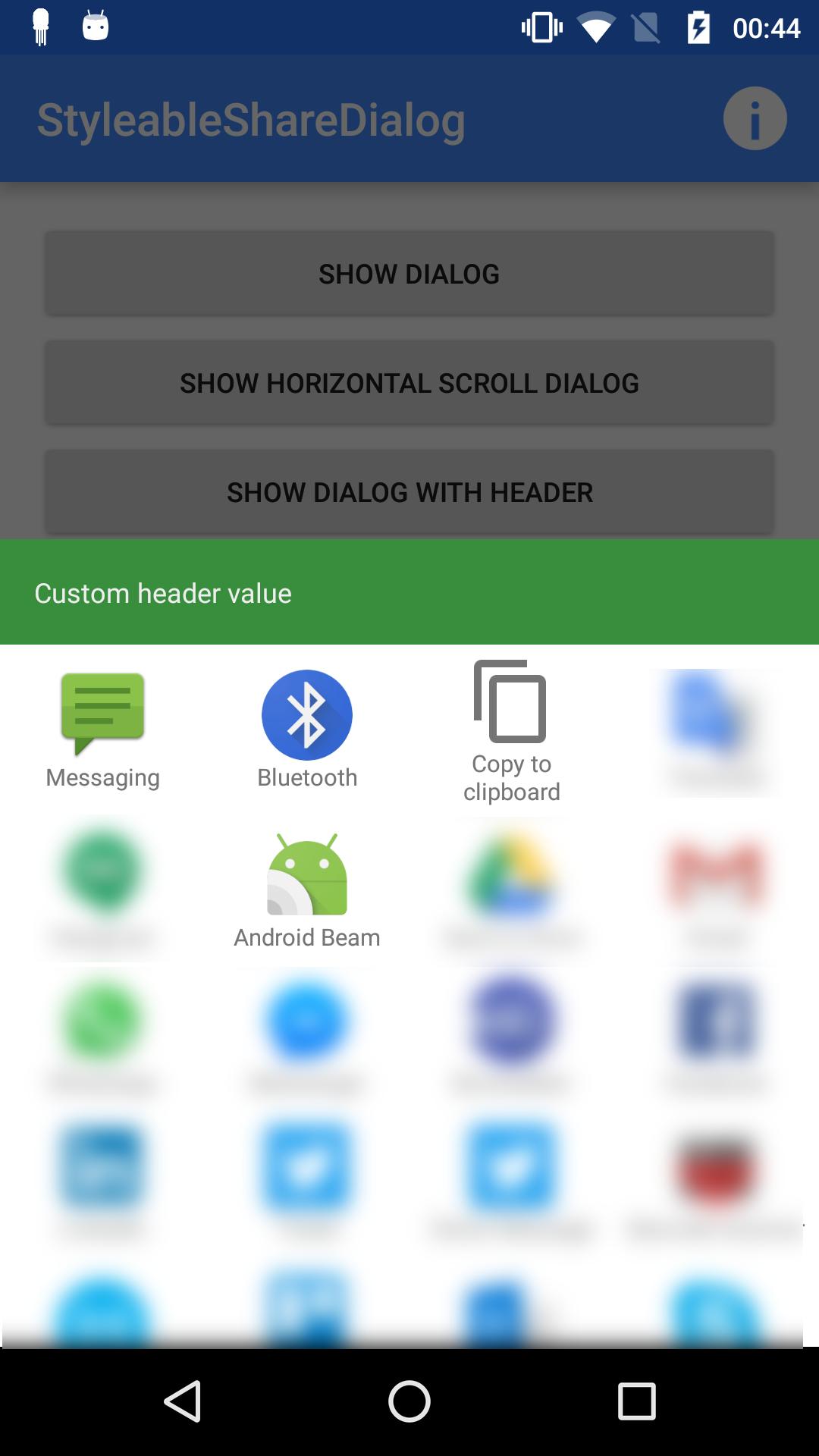The height and width of the screenshot is (1456, 819).
Task: Tap Show Dialog With Header
Action: tap(409, 492)
